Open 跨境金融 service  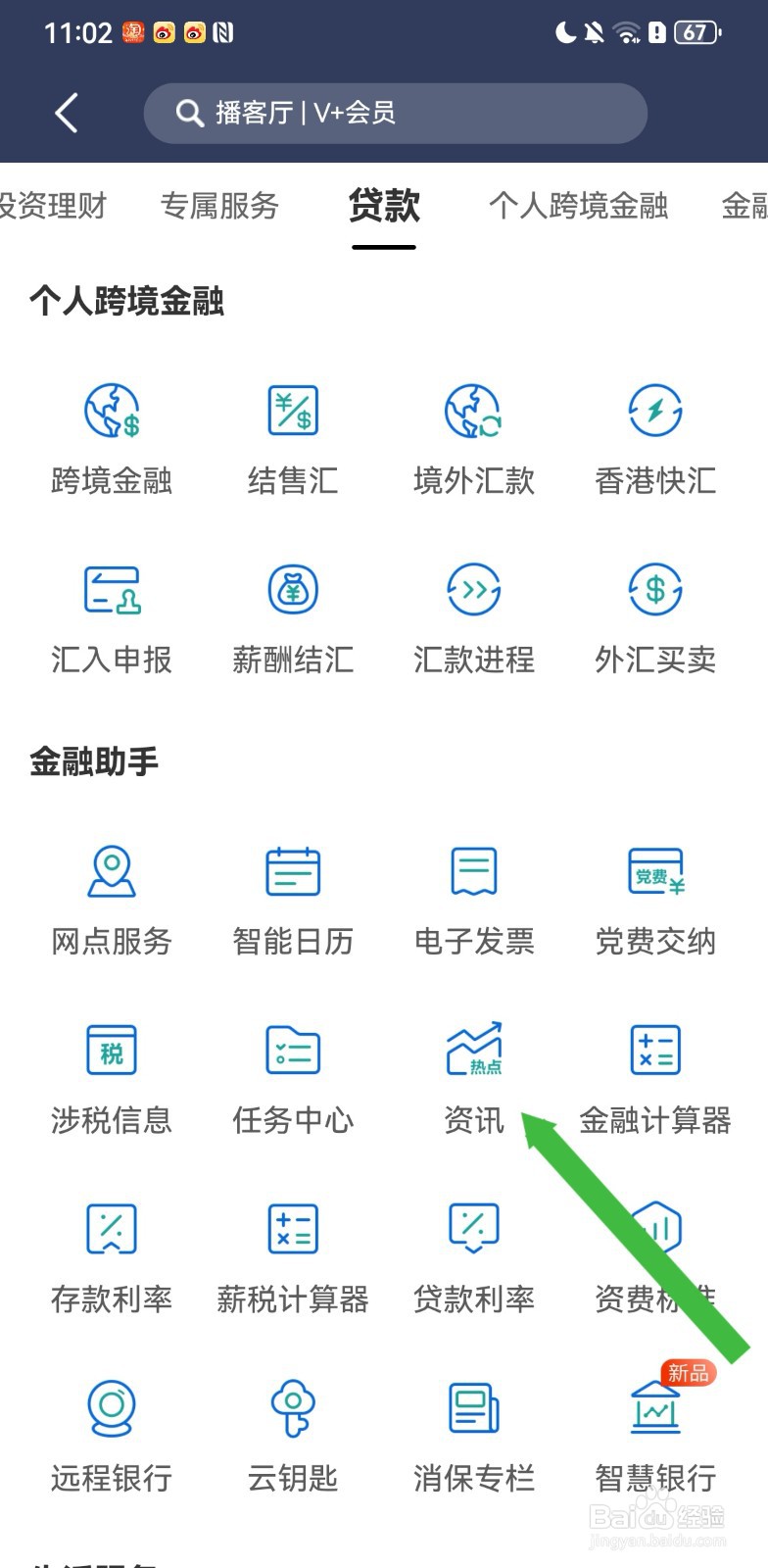[112, 436]
